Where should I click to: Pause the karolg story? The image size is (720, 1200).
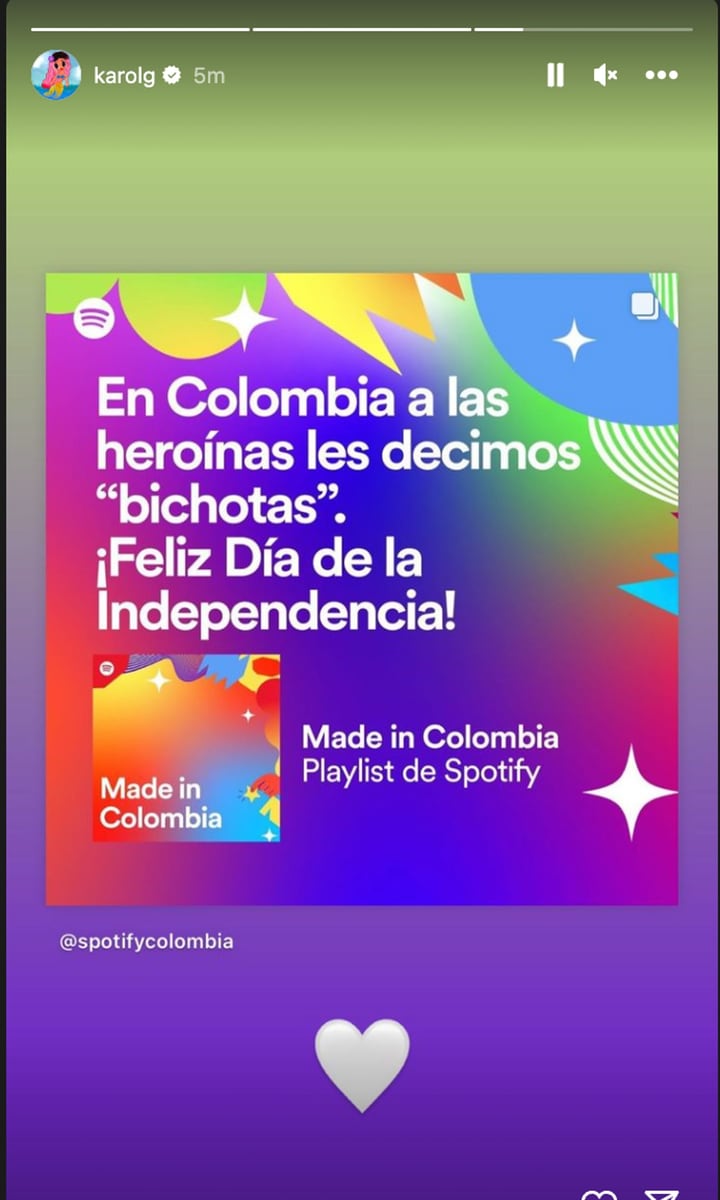(x=555, y=75)
